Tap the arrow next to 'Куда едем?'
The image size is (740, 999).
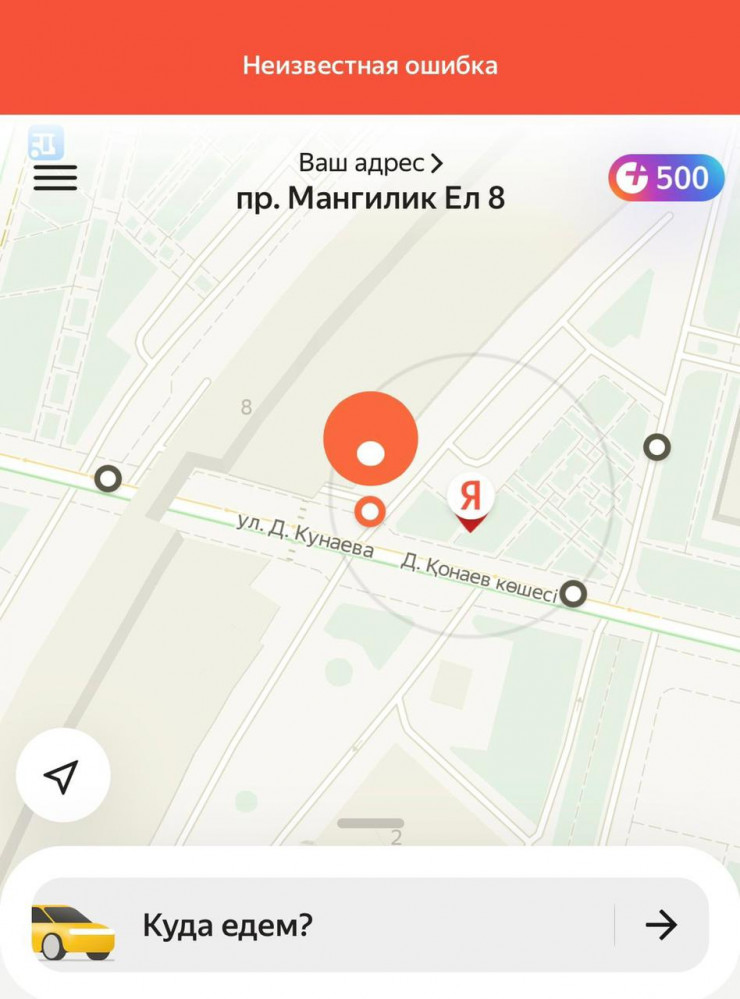point(661,925)
